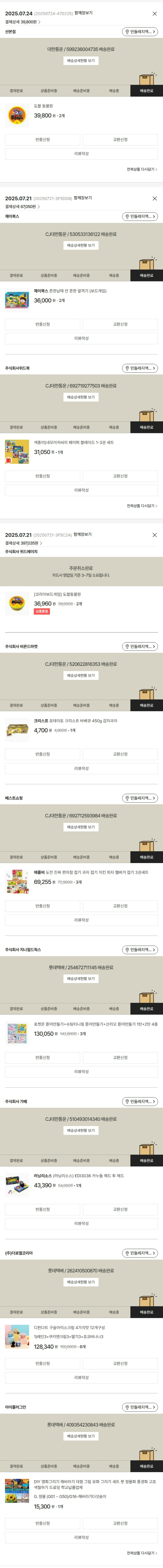Open the 제이복스 seller location chip
Image resolution: width=163 pixels, height=1568 pixels.
click(x=140, y=216)
